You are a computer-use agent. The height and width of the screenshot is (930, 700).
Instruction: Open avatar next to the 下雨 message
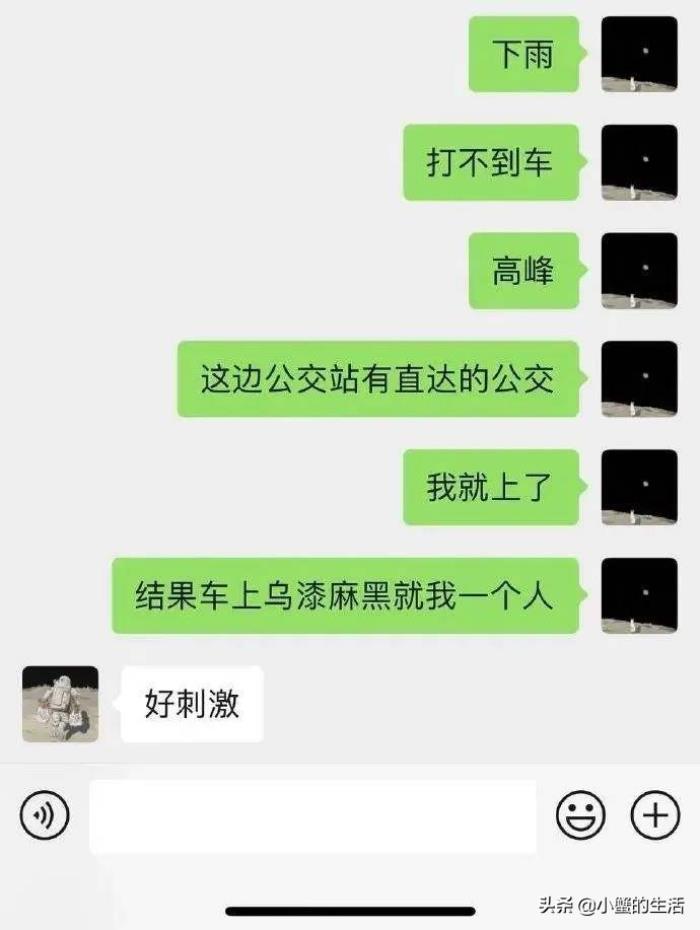point(639,54)
